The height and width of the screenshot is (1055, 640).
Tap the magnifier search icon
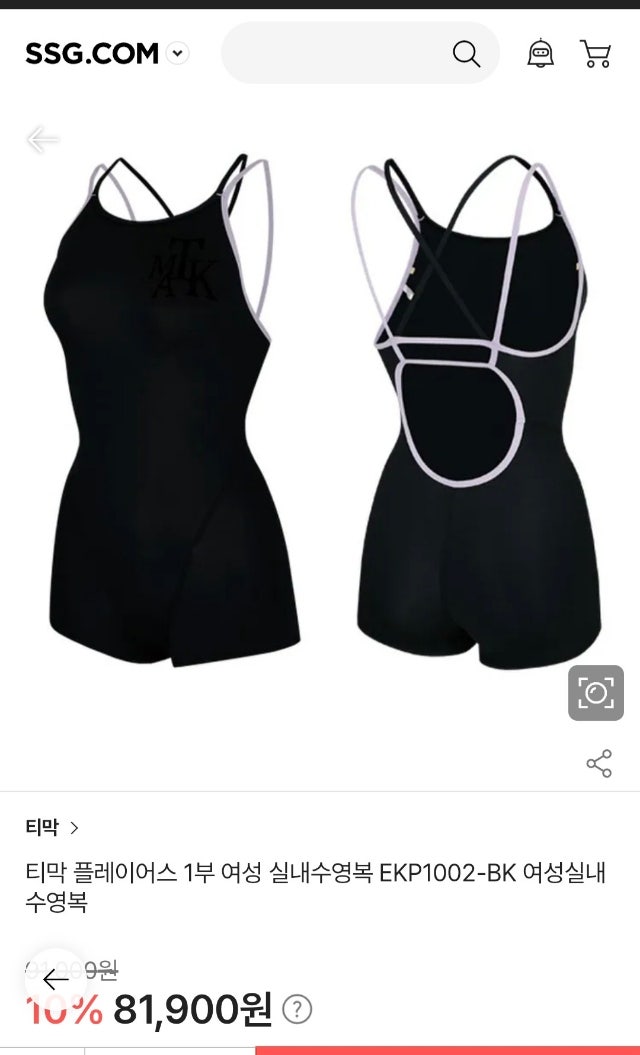[x=466, y=53]
